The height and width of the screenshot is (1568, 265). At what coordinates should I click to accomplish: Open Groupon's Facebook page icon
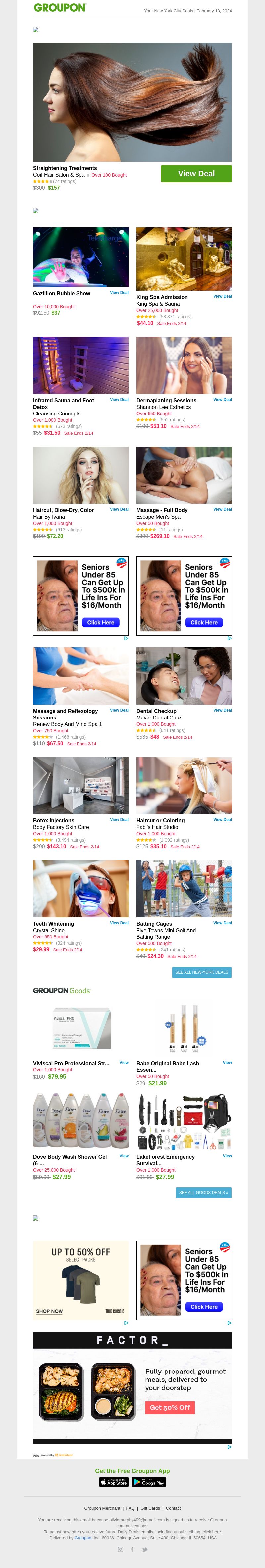tap(132, 1550)
